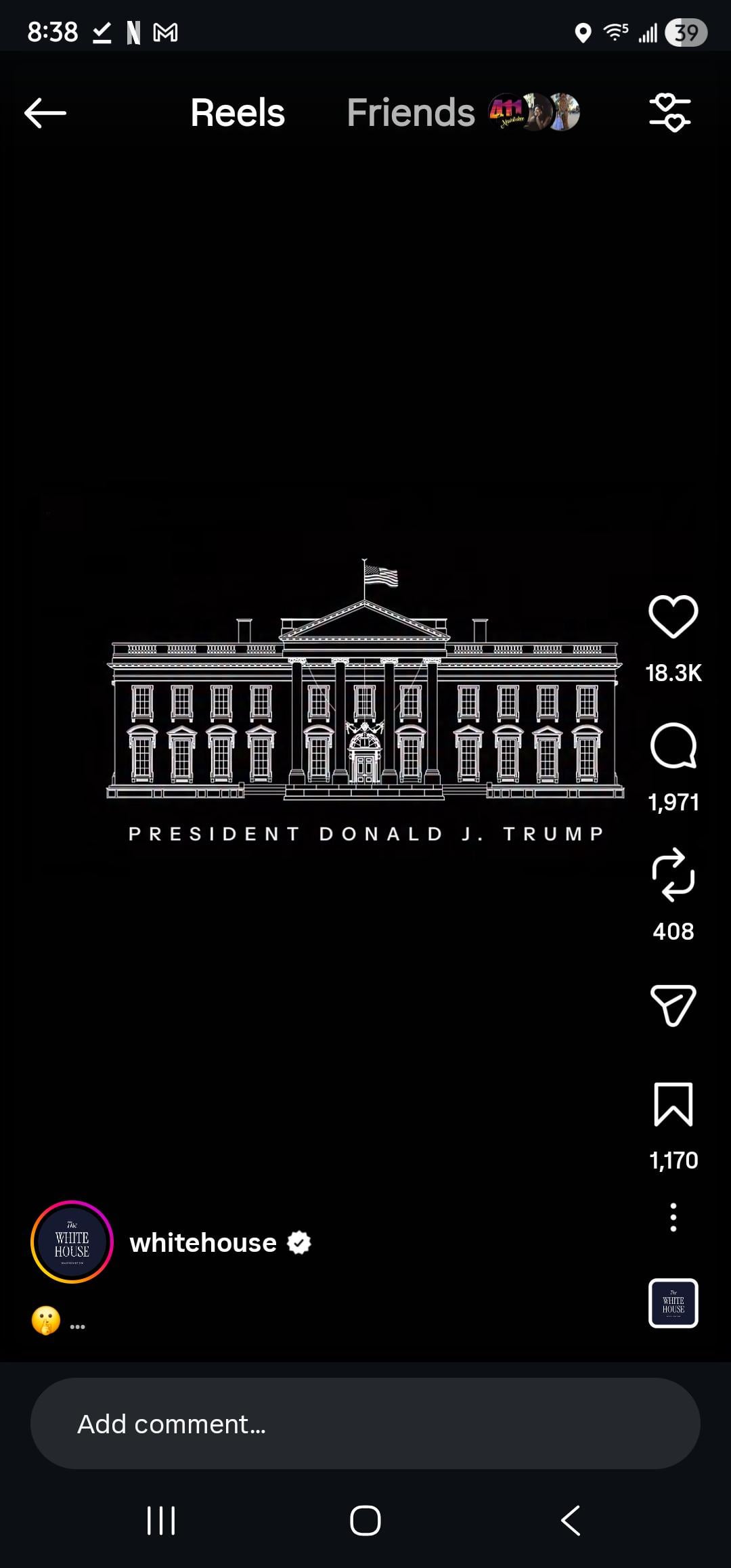This screenshot has height=1568, width=731.
Task: View the whitehouse profile picture
Action: [72, 1242]
